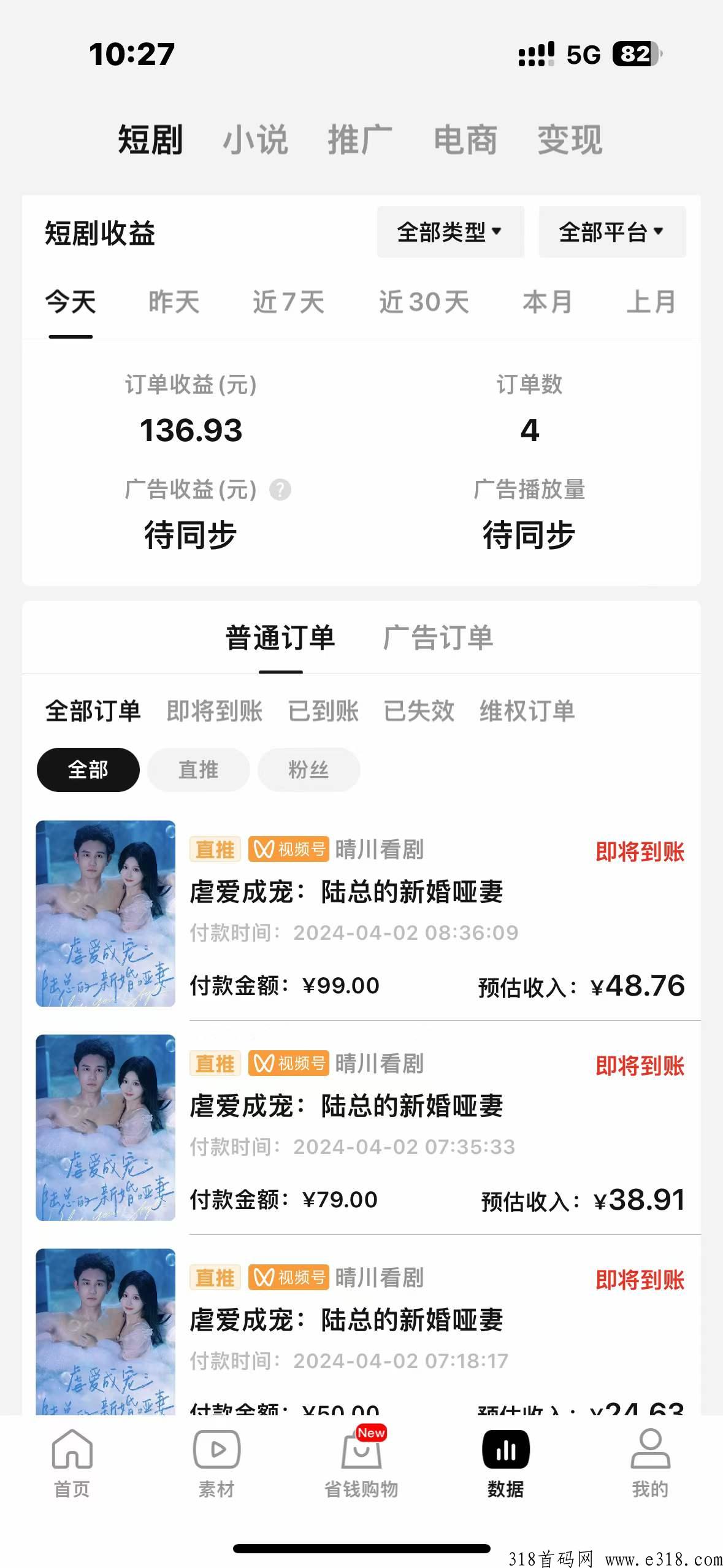Open the 省钱购物 bottom tab
The height and width of the screenshot is (1568, 723).
(x=361, y=1461)
